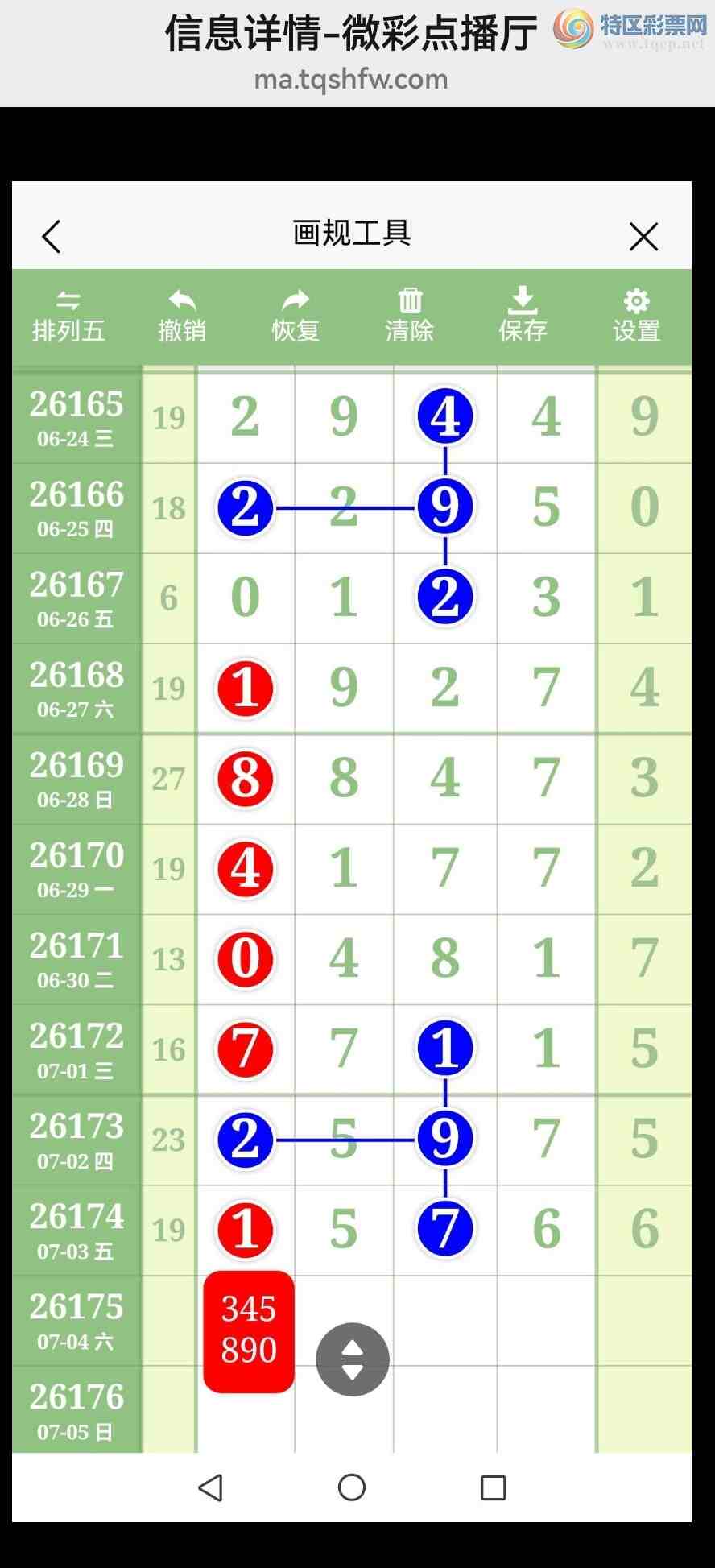Viewport: 715px width, 1568px height.
Task: Undo last drawing with 撤销
Action: coord(182,317)
